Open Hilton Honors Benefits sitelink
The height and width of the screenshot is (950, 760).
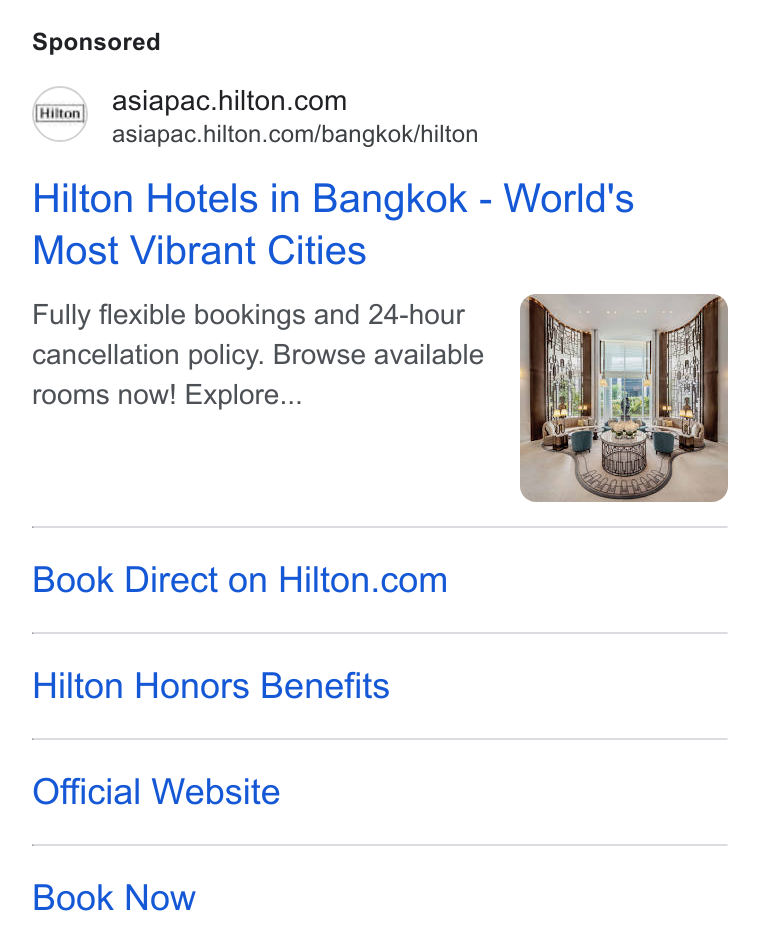[x=211, y=686]
